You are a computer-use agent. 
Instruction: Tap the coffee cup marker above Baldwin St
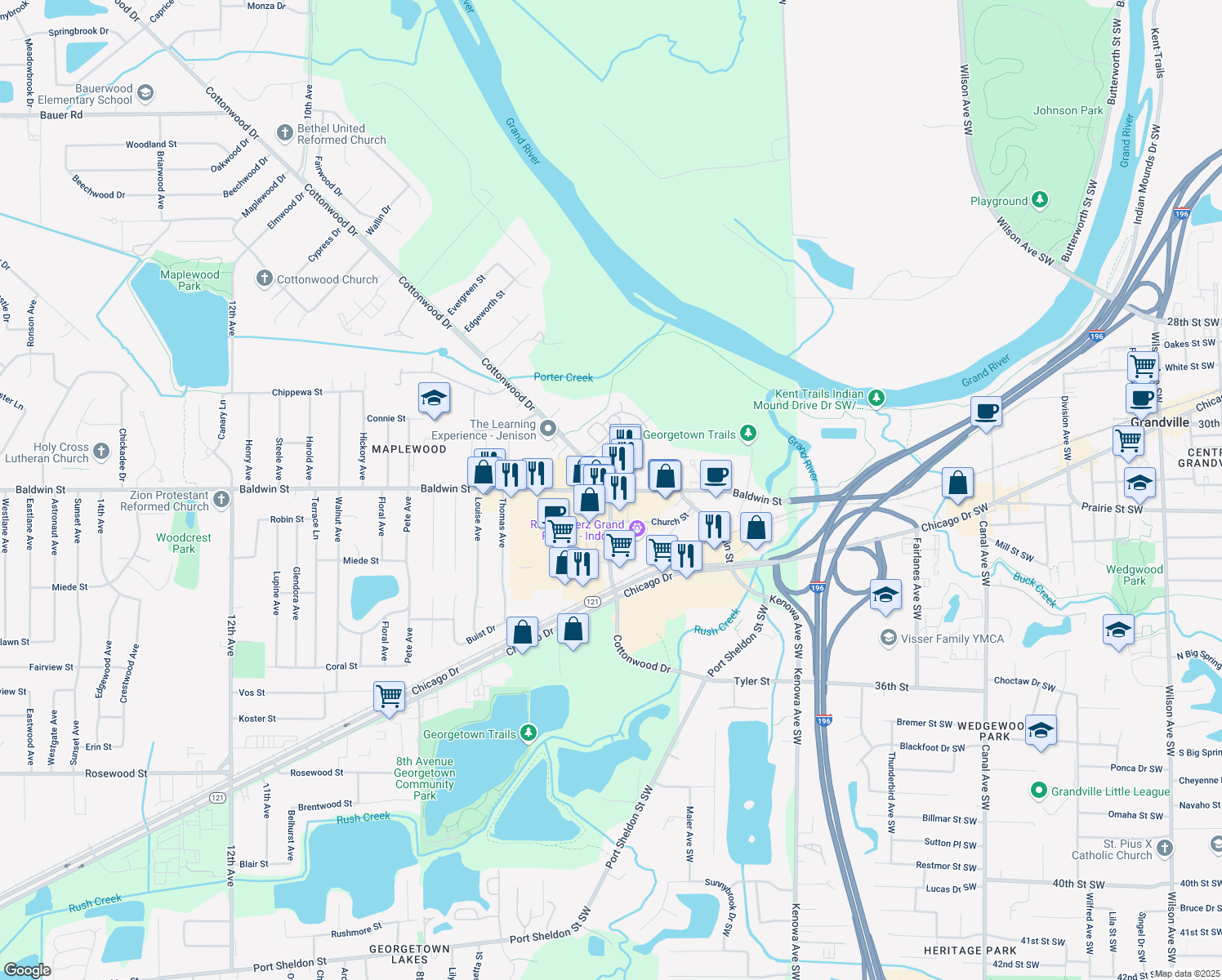(x=716, y=474)
